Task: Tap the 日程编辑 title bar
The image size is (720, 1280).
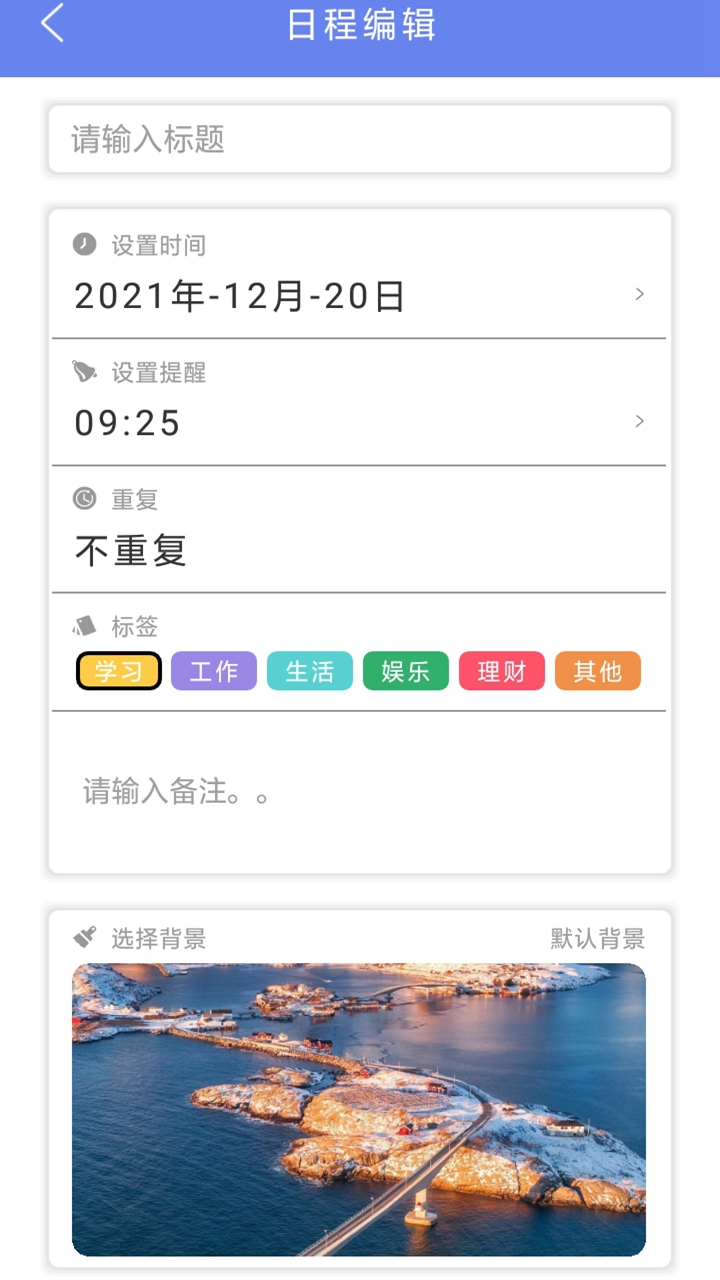Action: tap(360, 27)
